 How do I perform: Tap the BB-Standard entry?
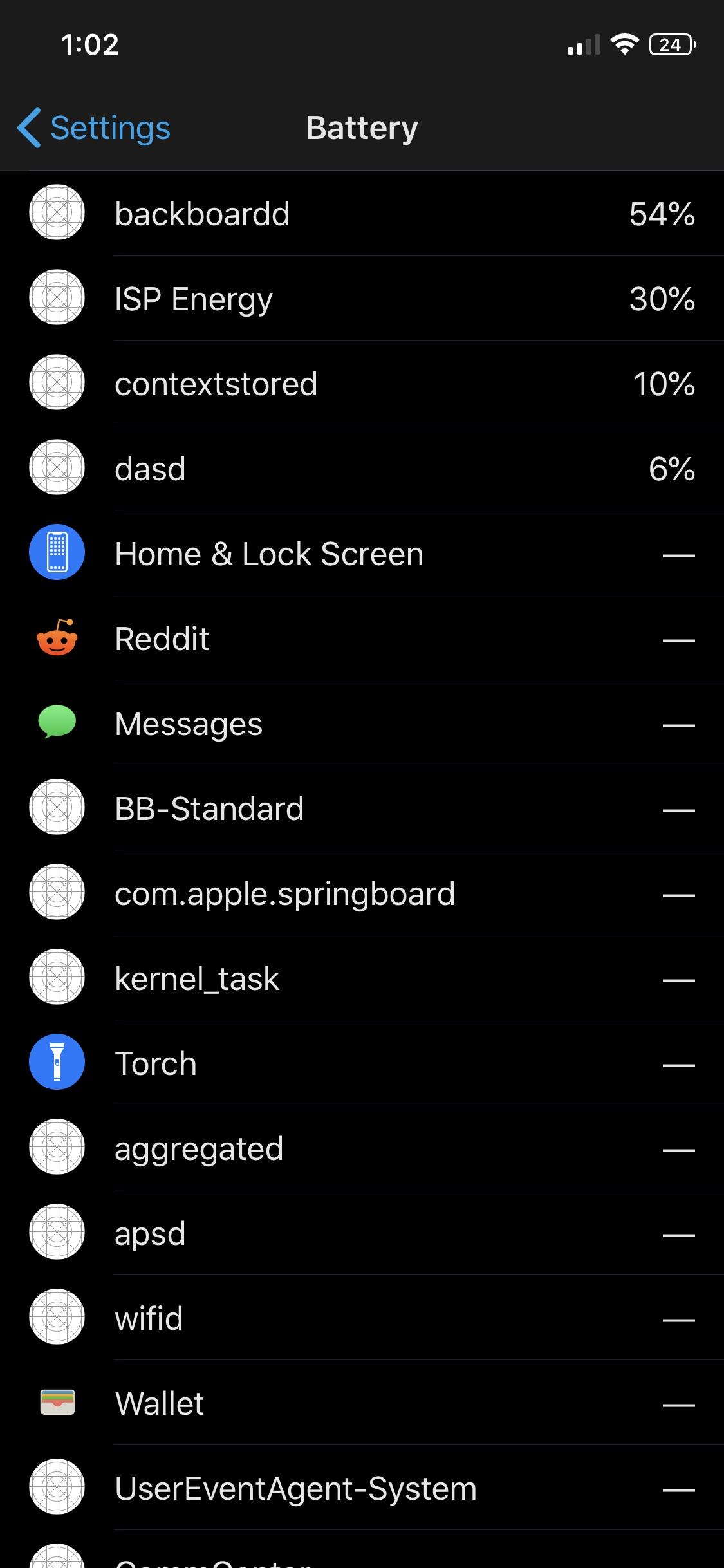[x=362, y=808]
